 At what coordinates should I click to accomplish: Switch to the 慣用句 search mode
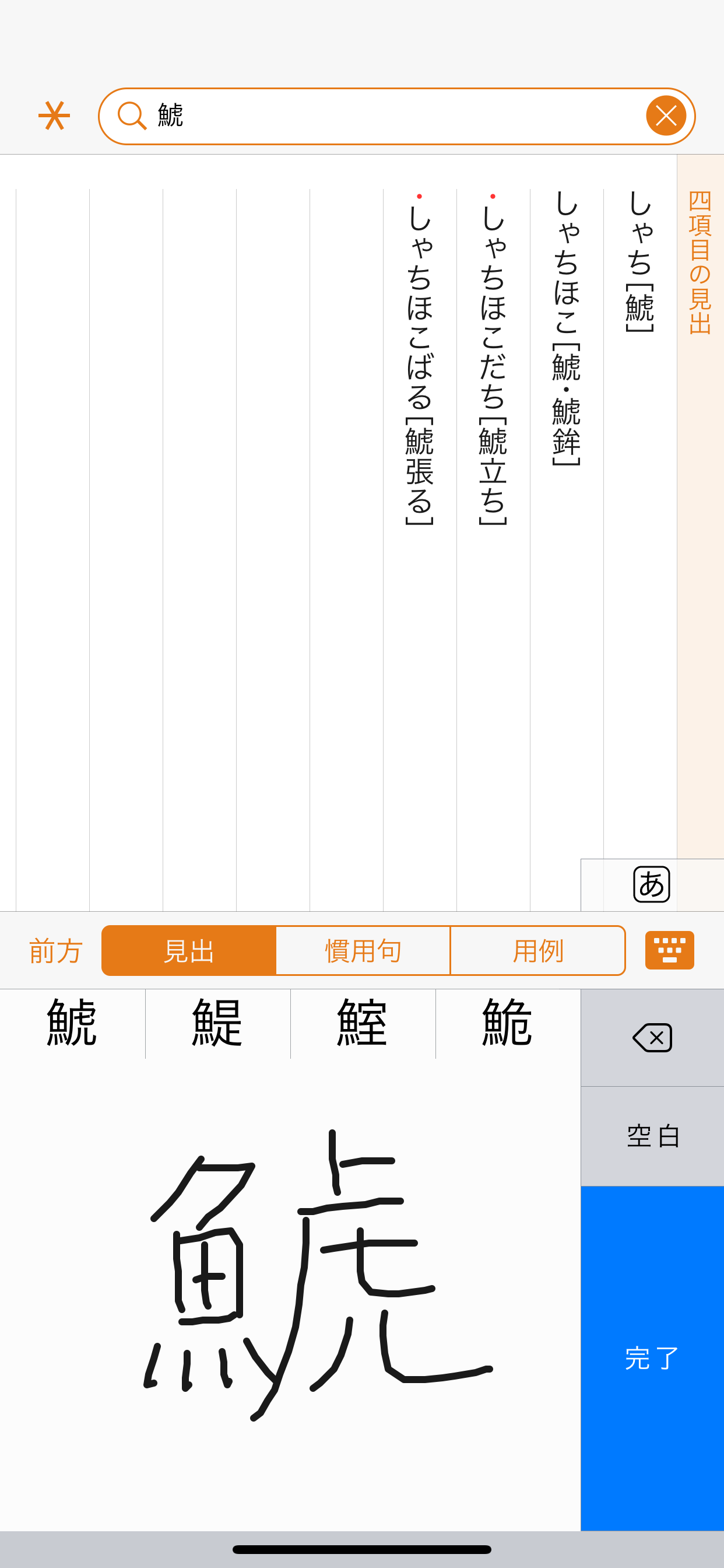(x=363, y=950)
